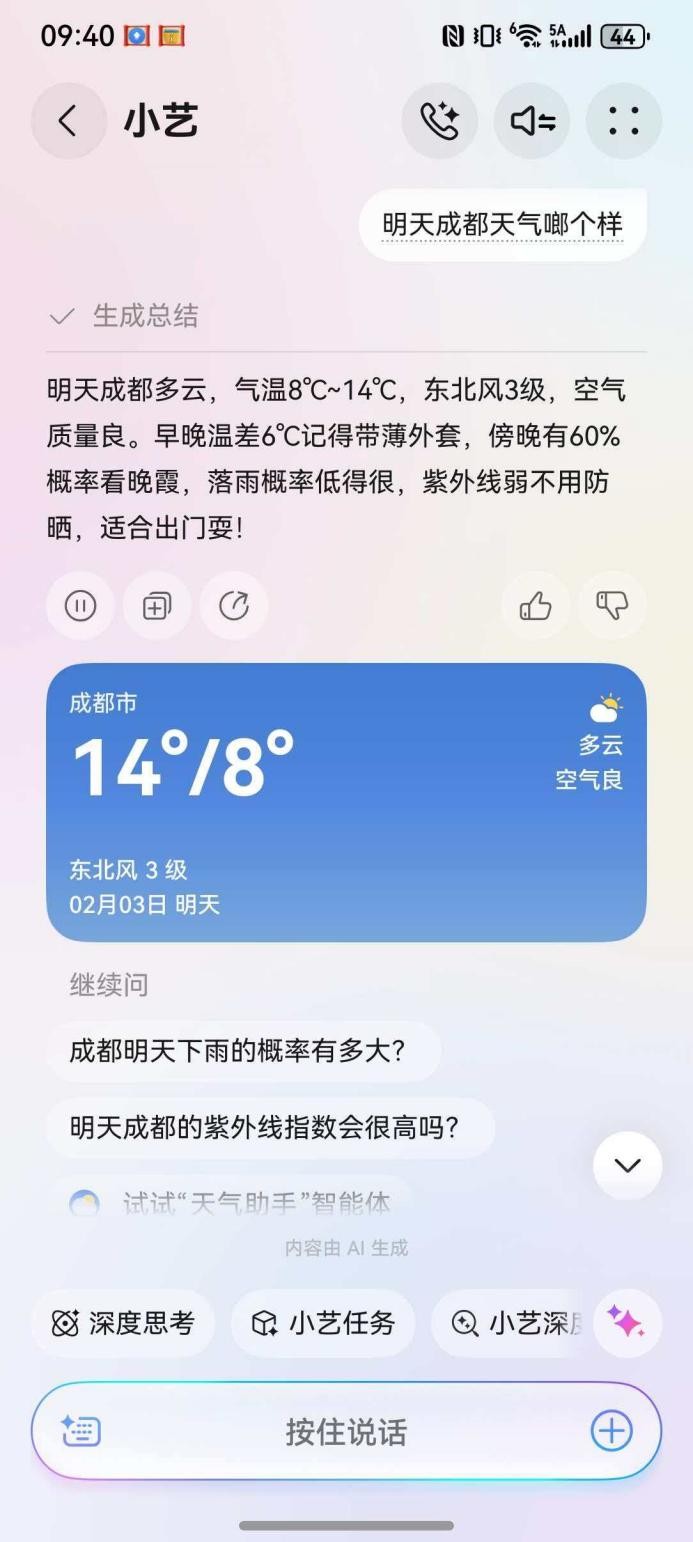Screen dimensions: 693x1542
Task: Open 小艺任务 chip
Action: pos(322,1323)
